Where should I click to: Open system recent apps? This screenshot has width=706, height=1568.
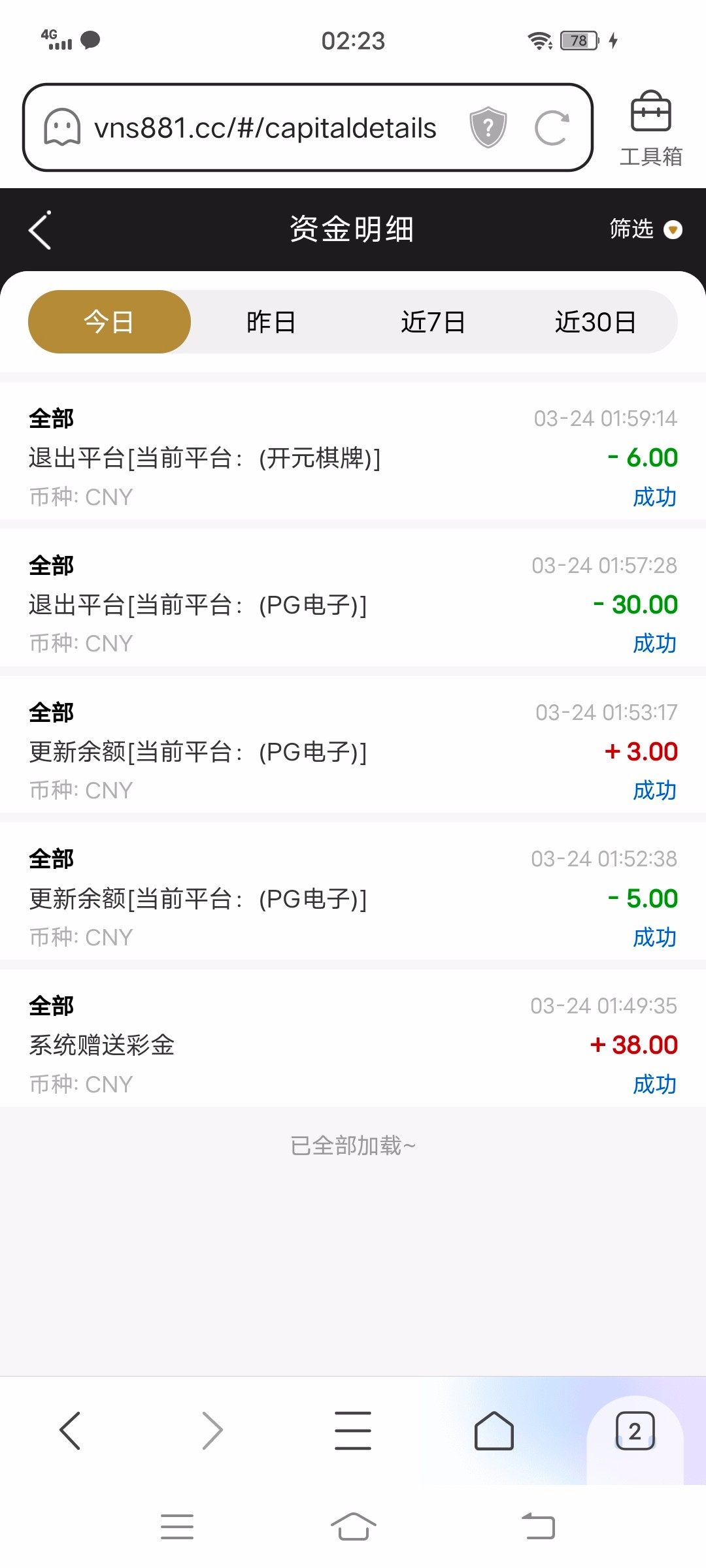[177, 1527]
